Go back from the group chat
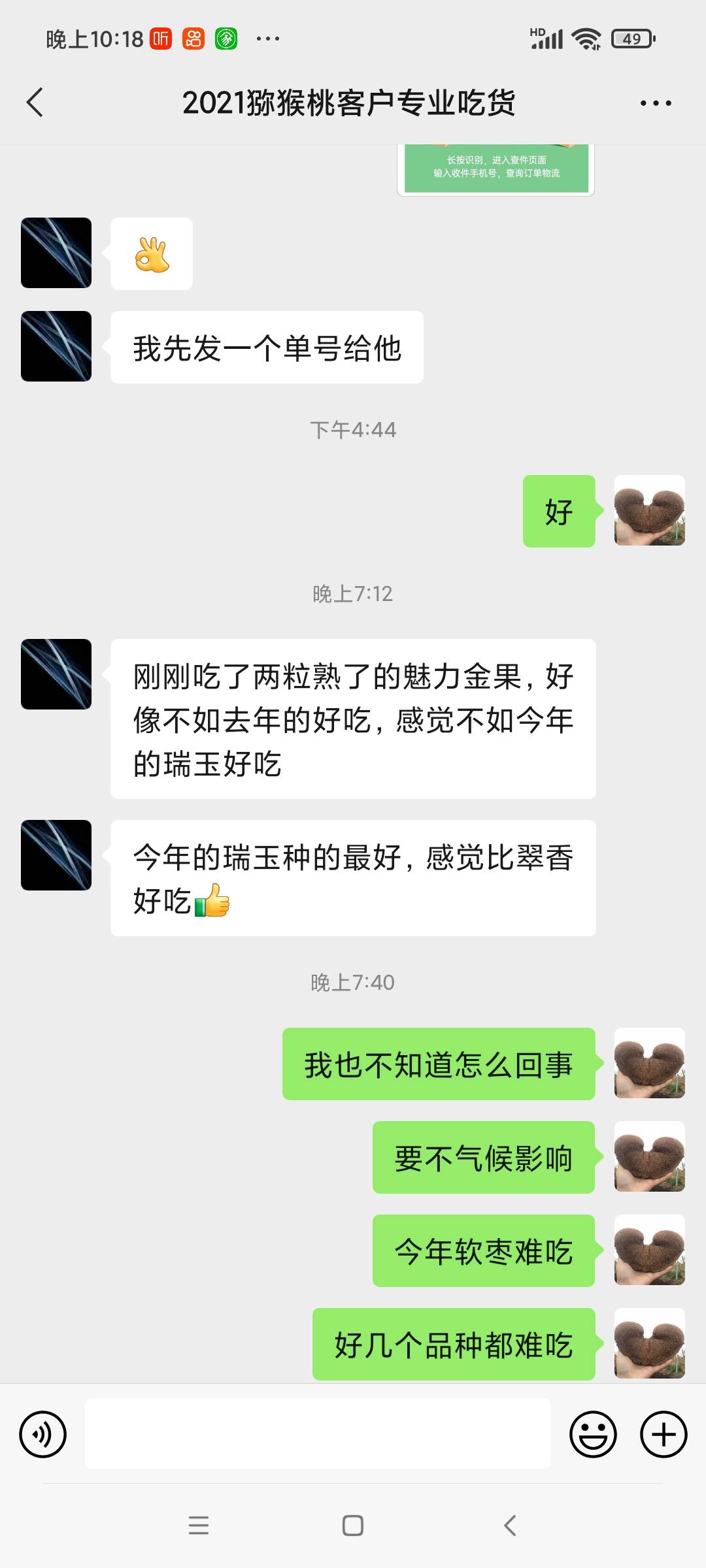Image resolution: width=706 pixels, height=1568 pixels. 35,103
